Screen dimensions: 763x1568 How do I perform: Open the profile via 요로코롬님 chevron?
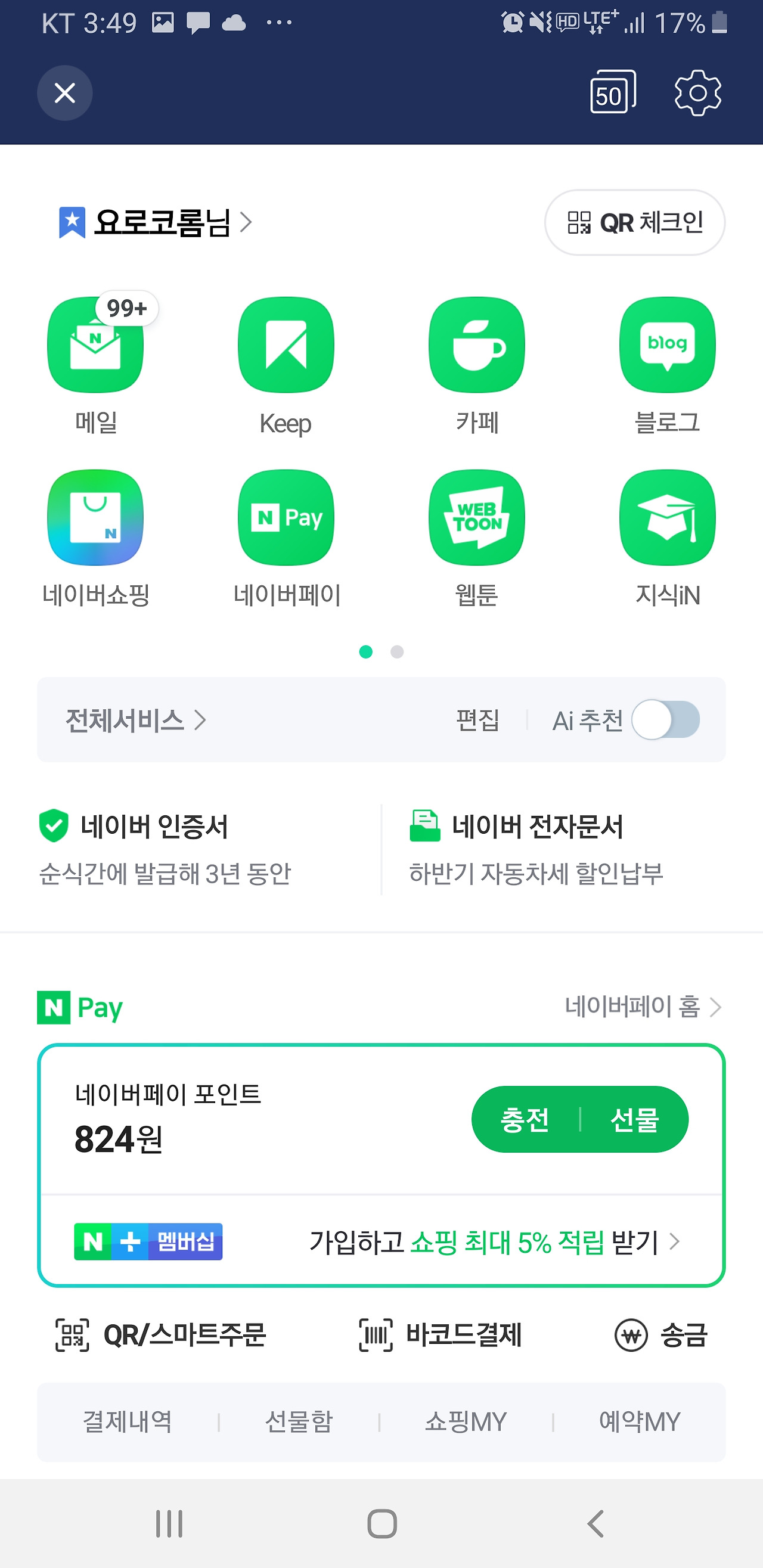tap(246, 223)
